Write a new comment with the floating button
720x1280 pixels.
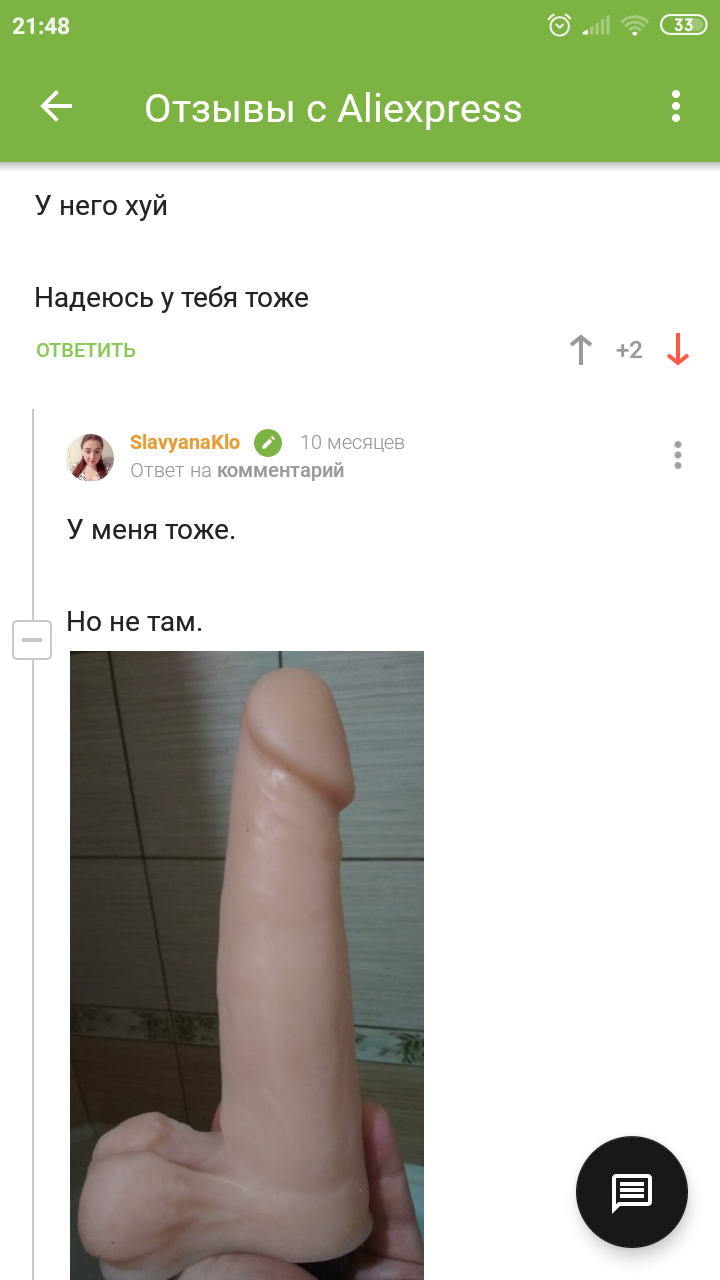tap(632, 1192)
